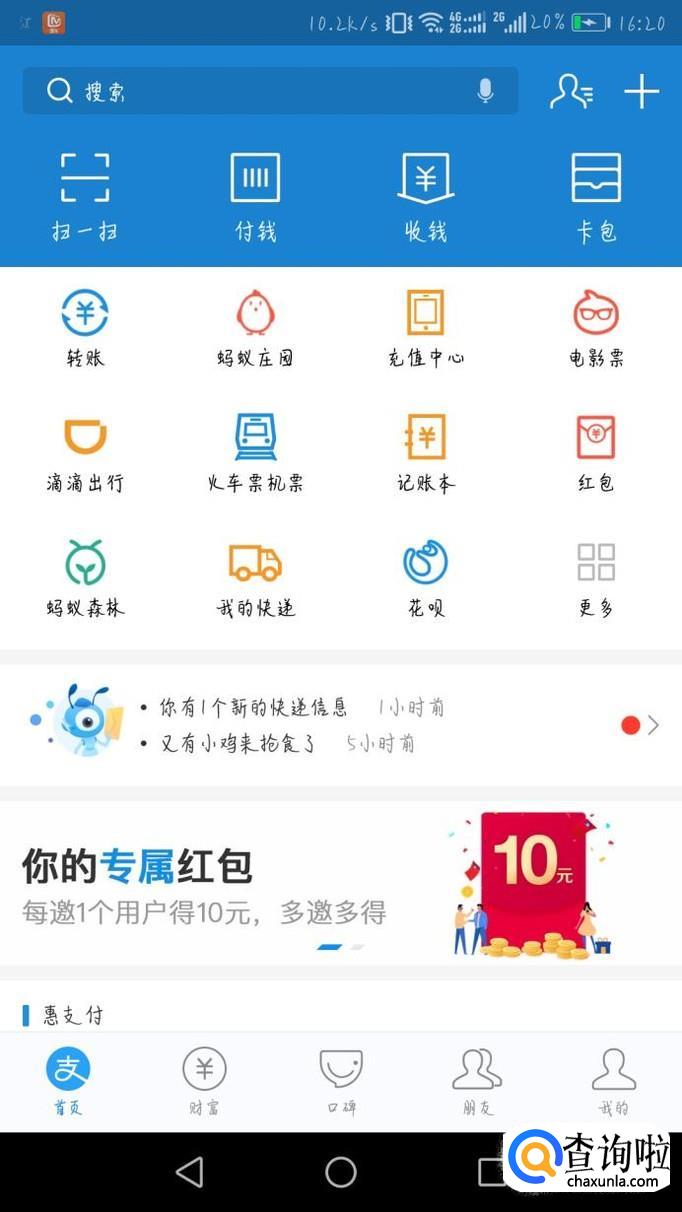The image size is (682, 1212).
Task: Switch to the 口碑 tab
Action: (341, 1081)
